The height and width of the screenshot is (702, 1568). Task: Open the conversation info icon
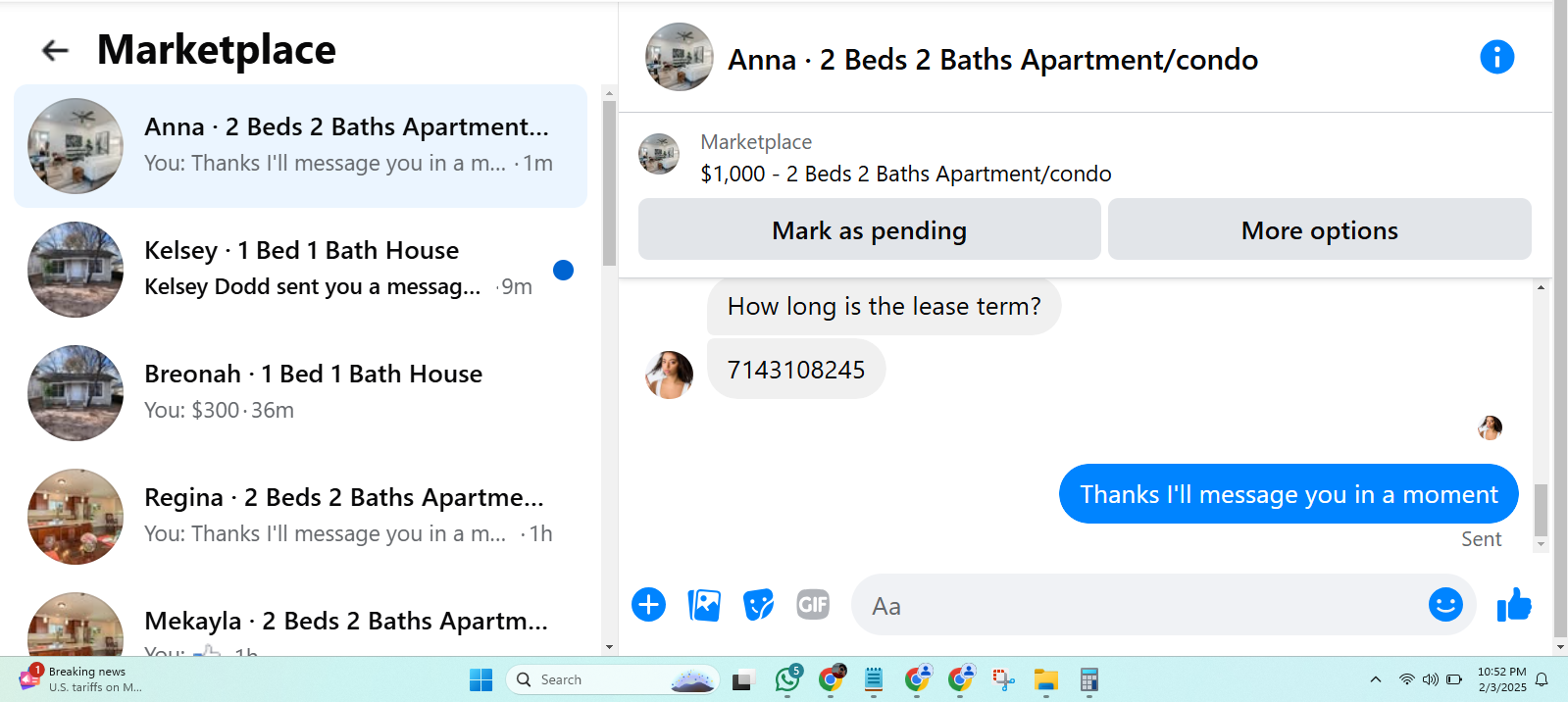tap(1496, 57)
